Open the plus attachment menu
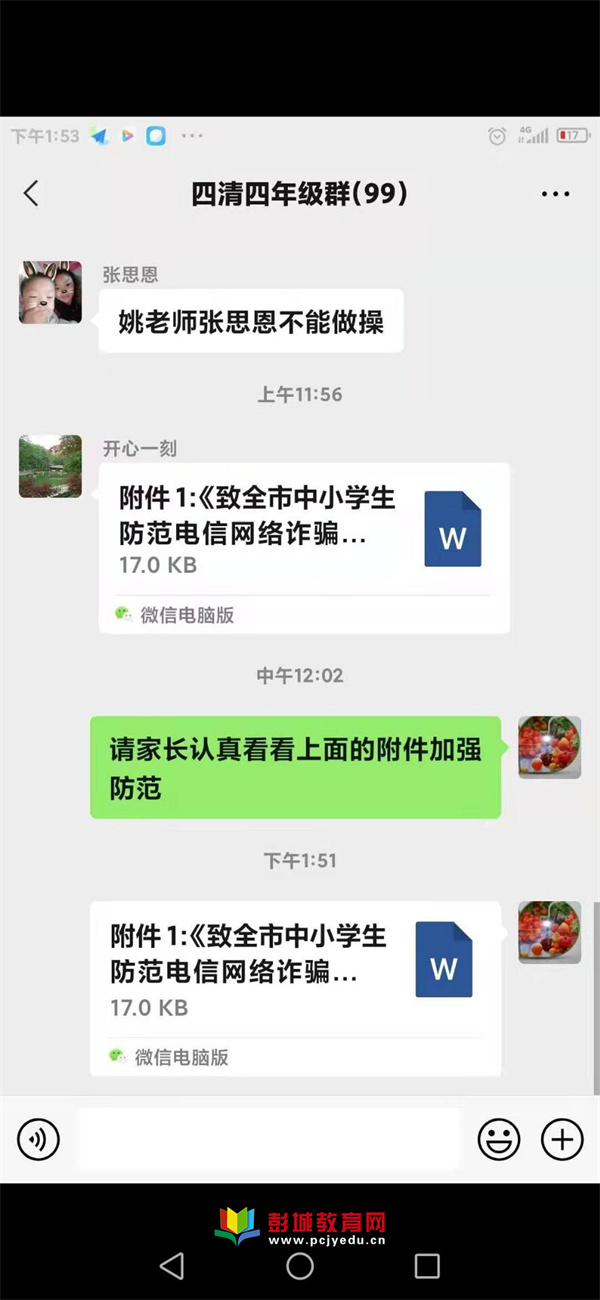This screenshot has height=1300, width=600. click(562, 1138)
